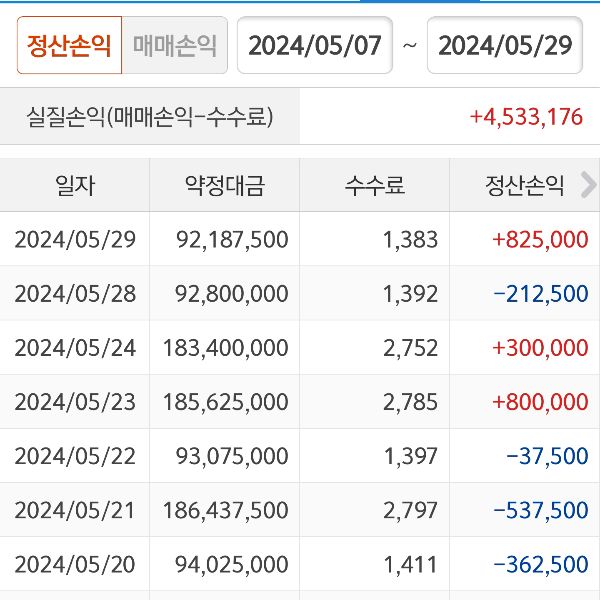Change the start date 2024/05/07
This screenshot has width=600, height=600.
pyautogui.click(x=314, y=46)
